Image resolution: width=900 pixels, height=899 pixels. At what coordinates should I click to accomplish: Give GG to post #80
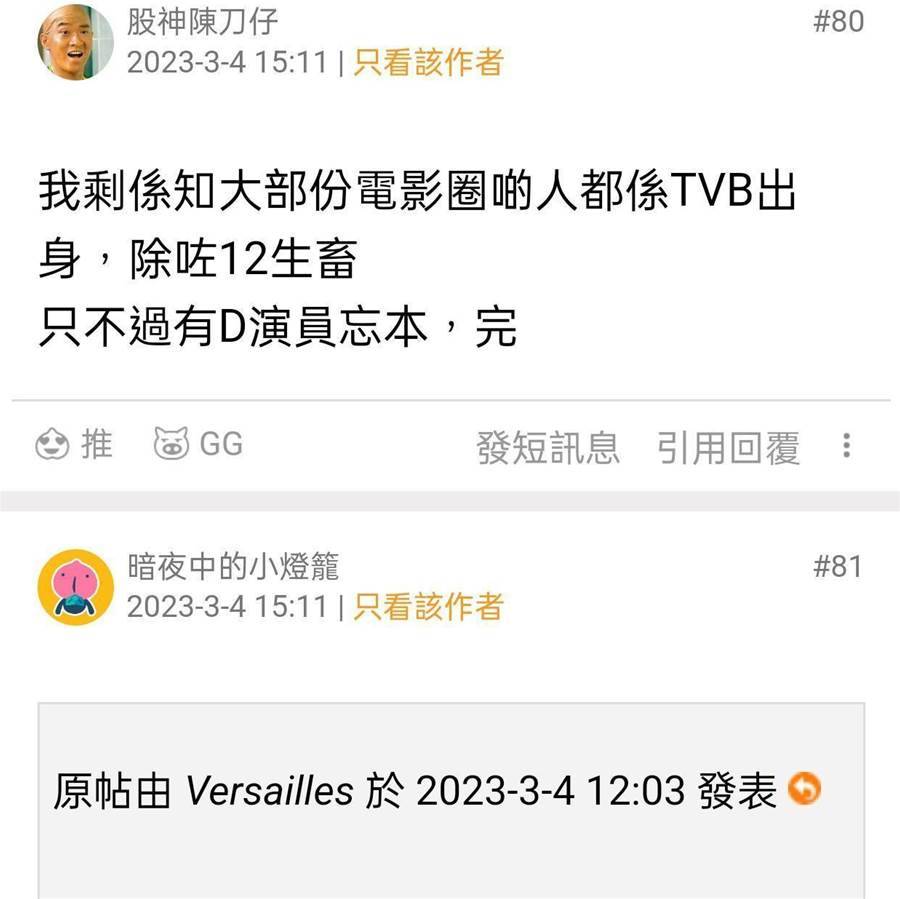(x=198, y=444)
